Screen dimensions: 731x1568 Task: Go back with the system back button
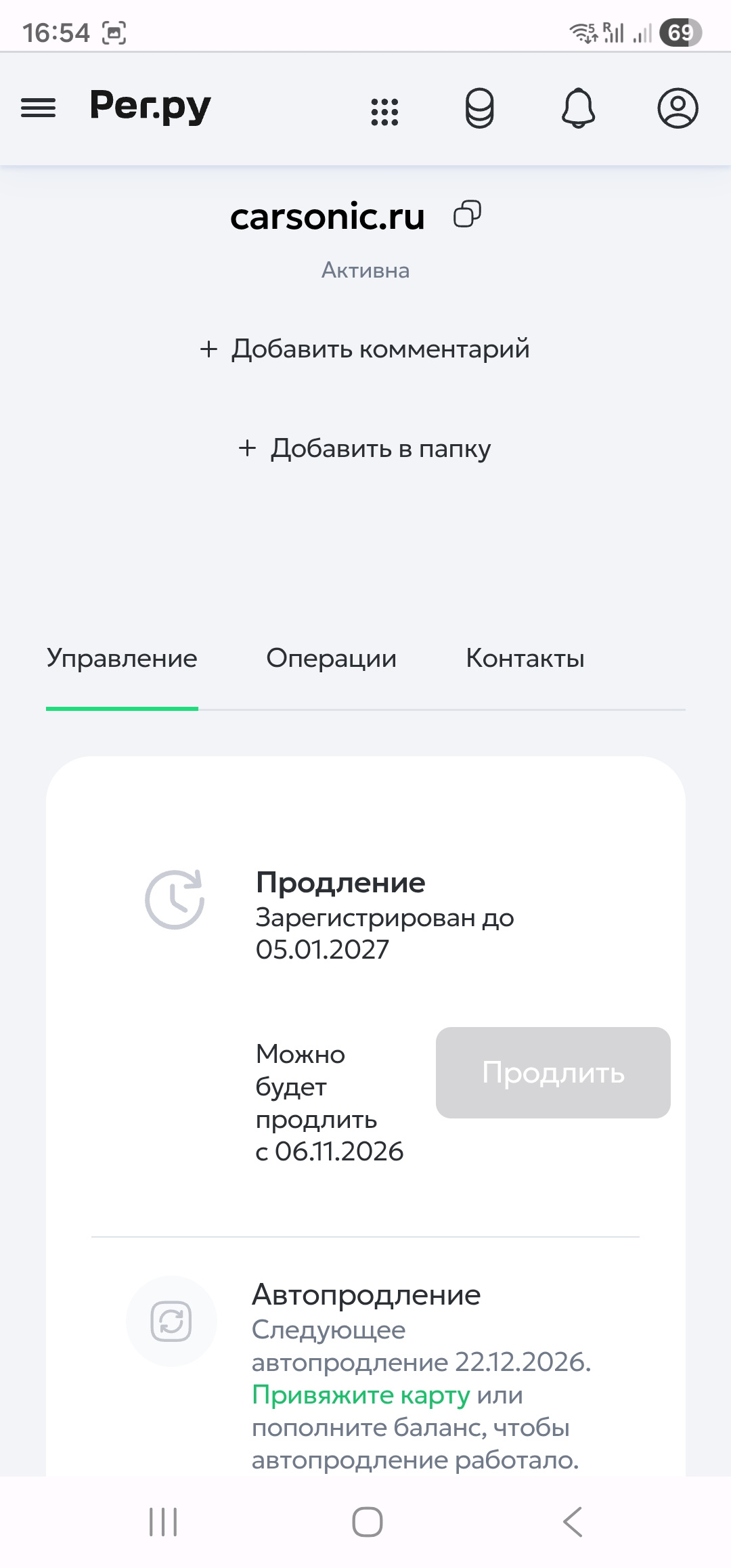572,1522
